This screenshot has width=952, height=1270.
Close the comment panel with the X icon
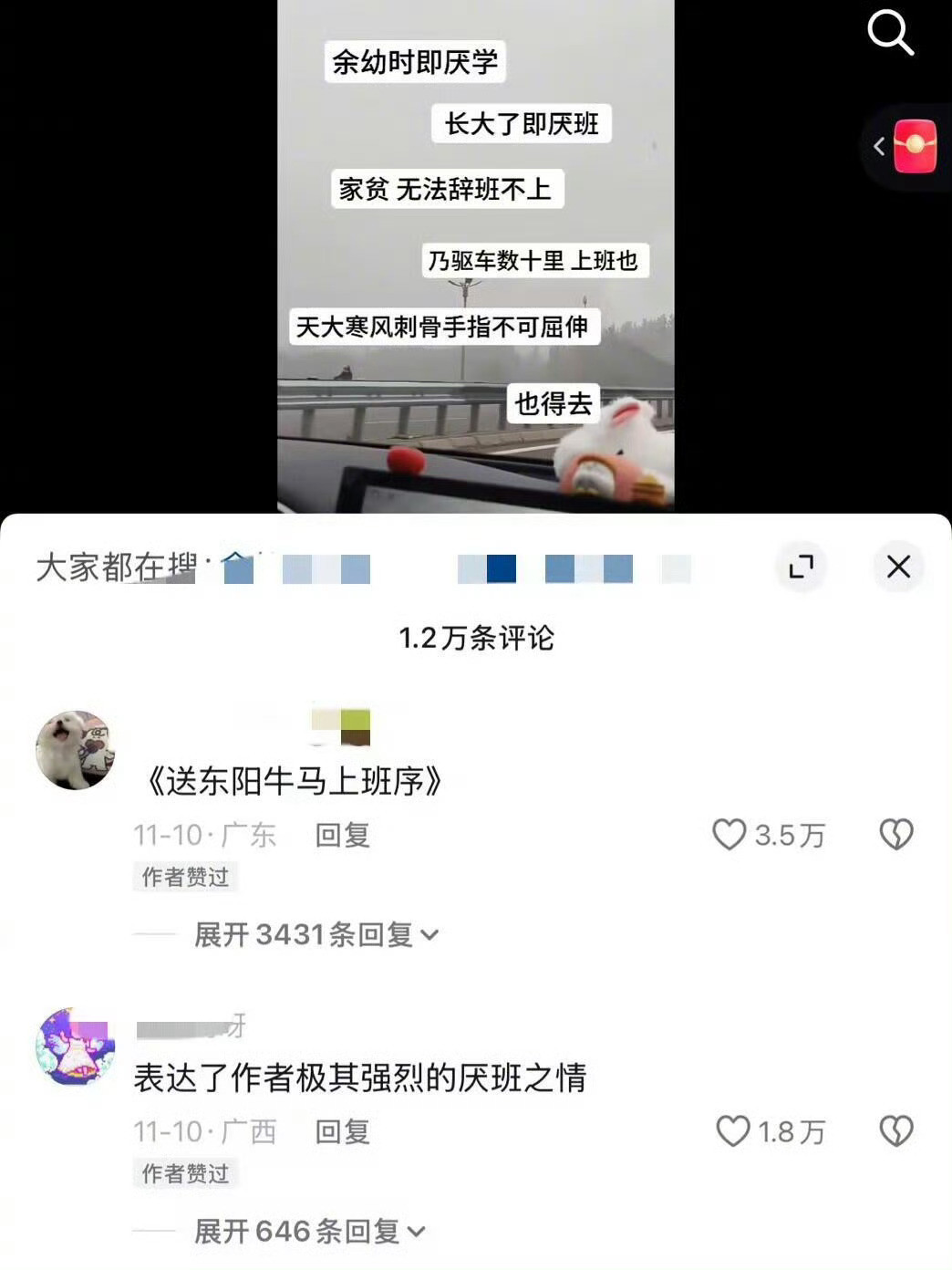coord(898,567)
